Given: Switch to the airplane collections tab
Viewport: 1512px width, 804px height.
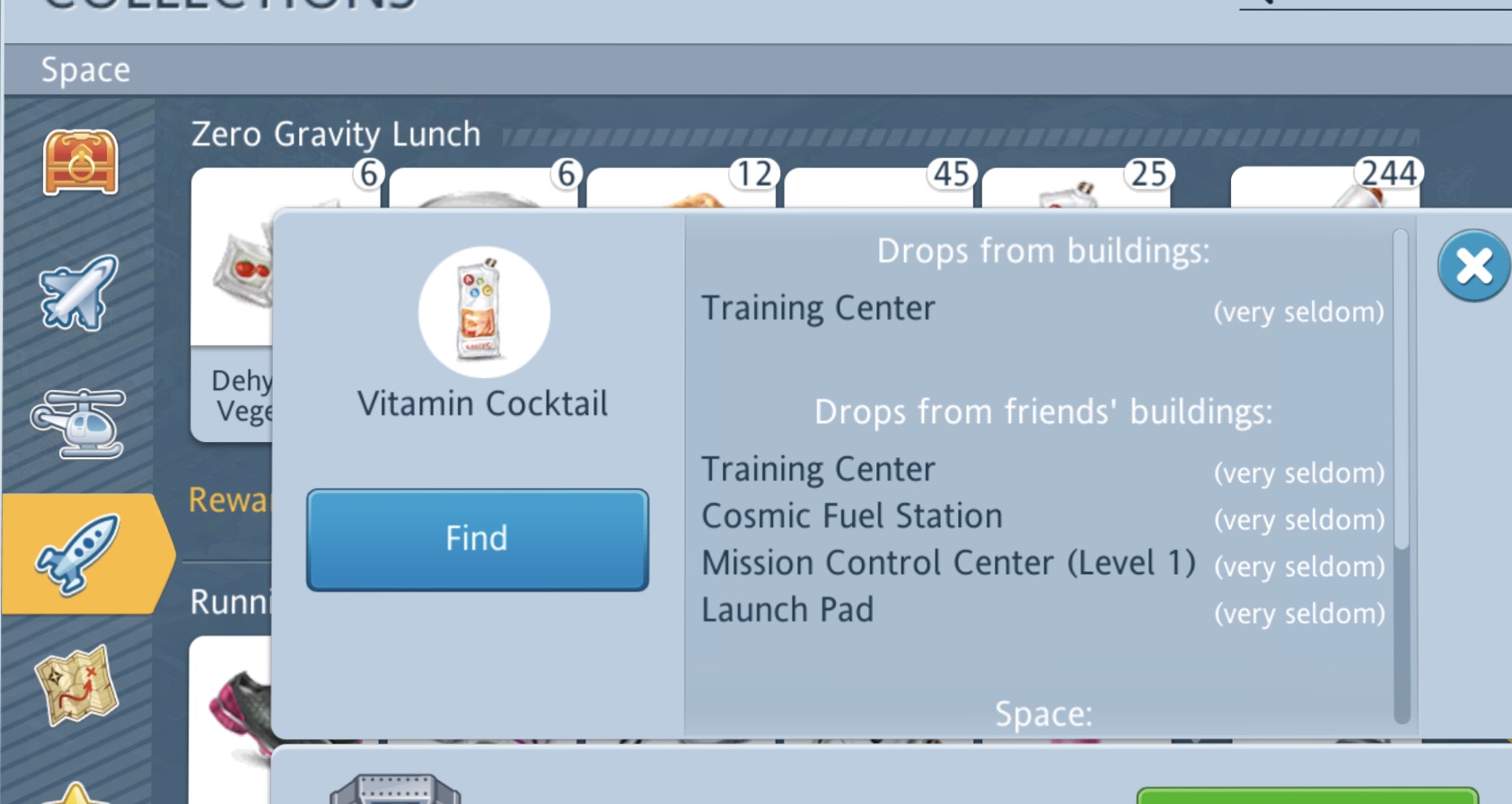Looking at the screenshot, I should pyautogui.click(x=78, y=292).
